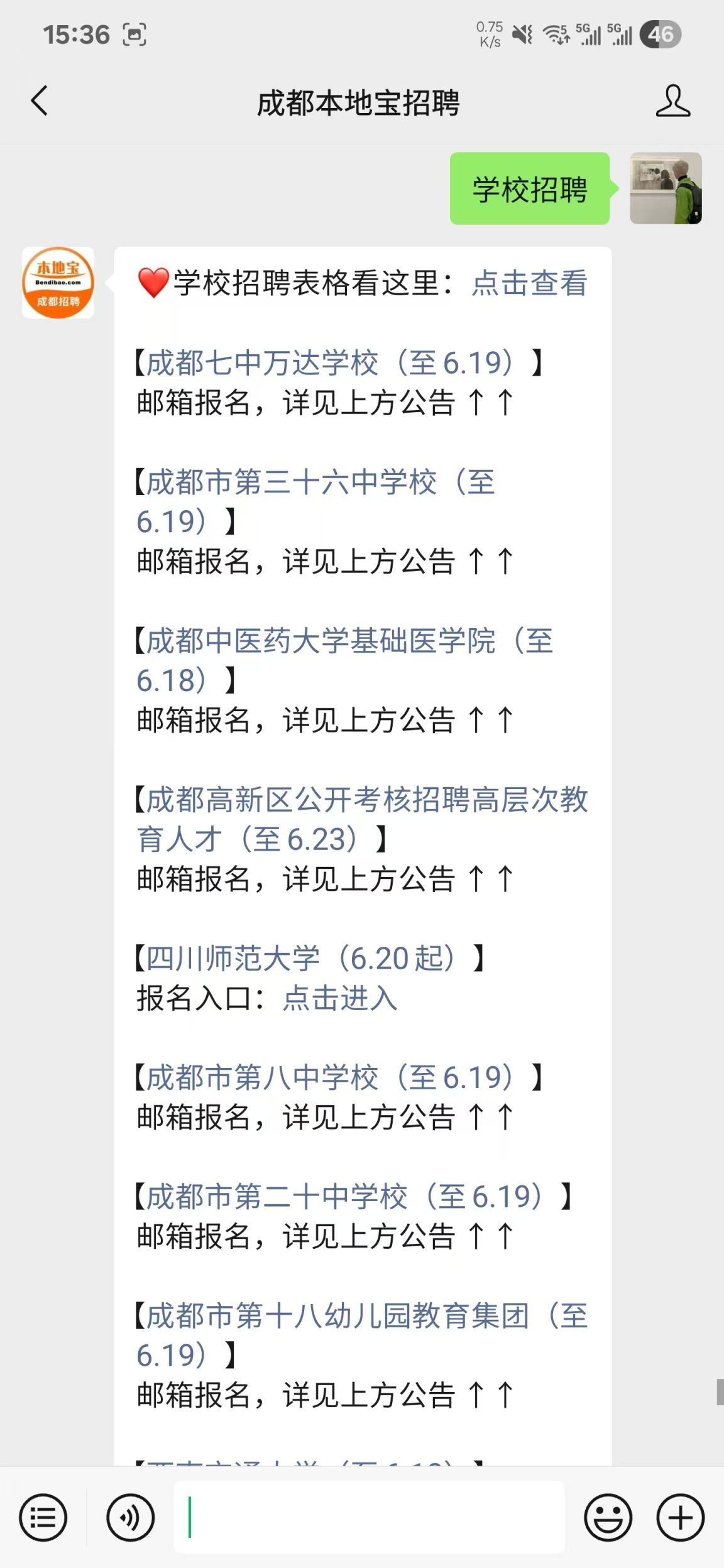Switch to voice input mode
The image size is (724, 1568).
(130, 1517)
